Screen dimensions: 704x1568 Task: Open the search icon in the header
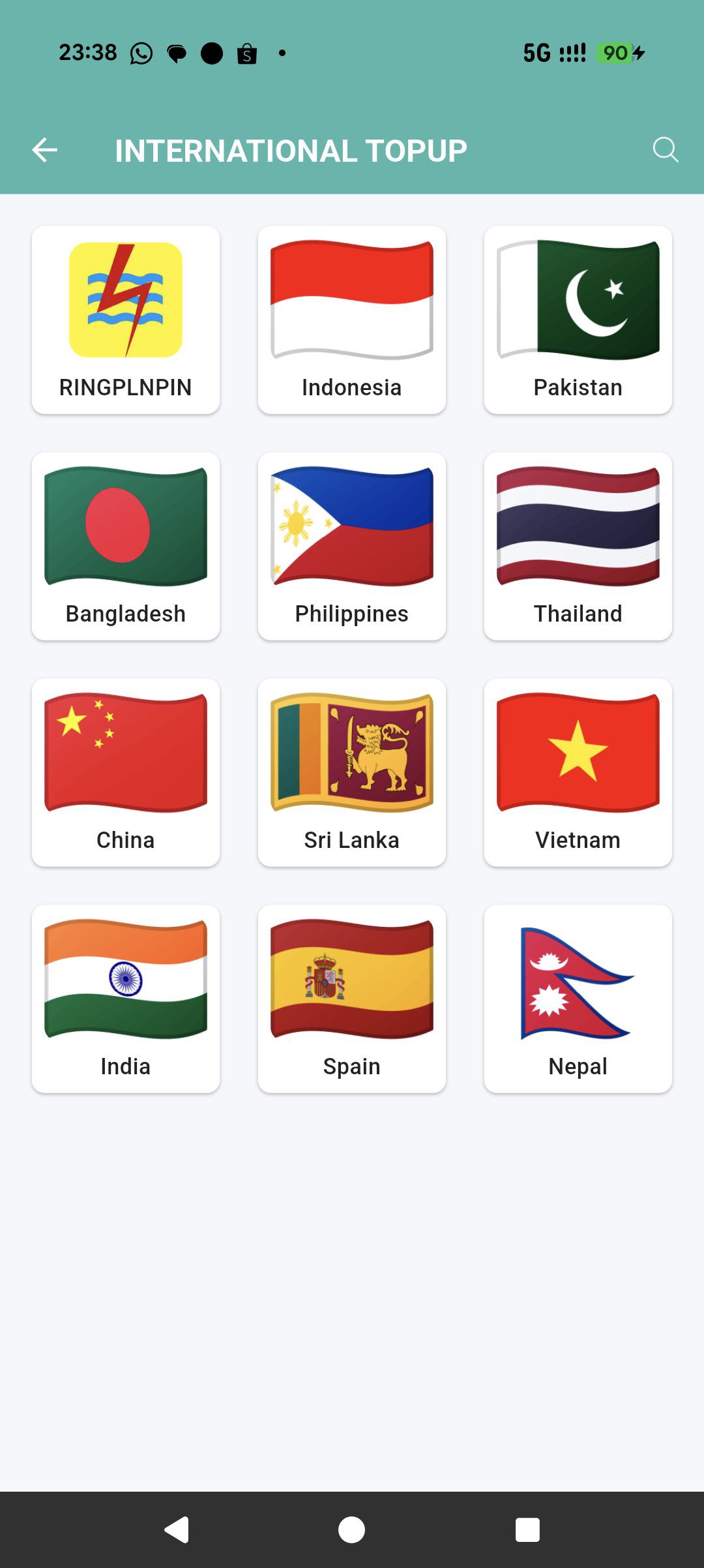(x=665, y=150)
